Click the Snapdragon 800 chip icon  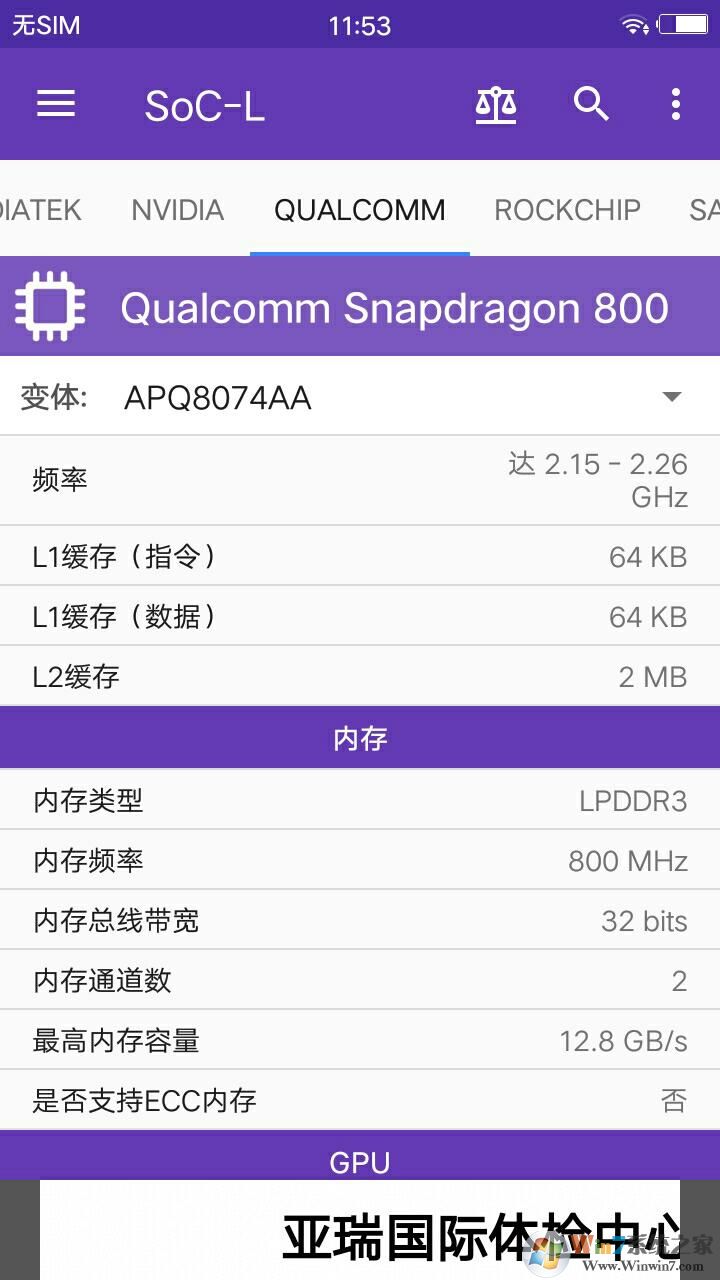(51, 307)
